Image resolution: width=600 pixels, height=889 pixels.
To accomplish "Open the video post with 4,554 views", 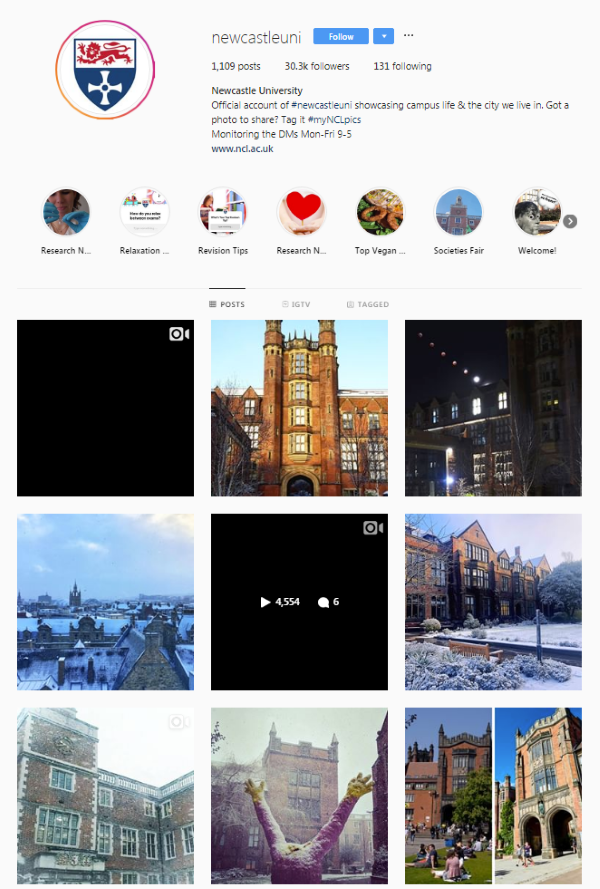I will coord(299,601).
